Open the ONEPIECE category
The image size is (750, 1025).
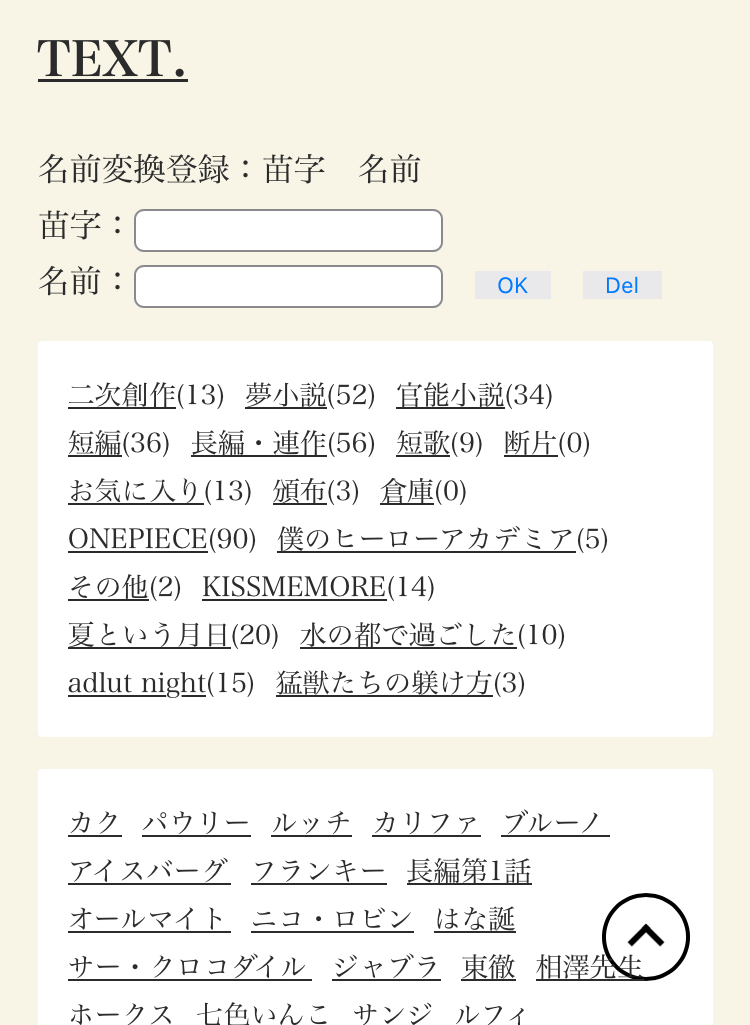tap(137, 539)
